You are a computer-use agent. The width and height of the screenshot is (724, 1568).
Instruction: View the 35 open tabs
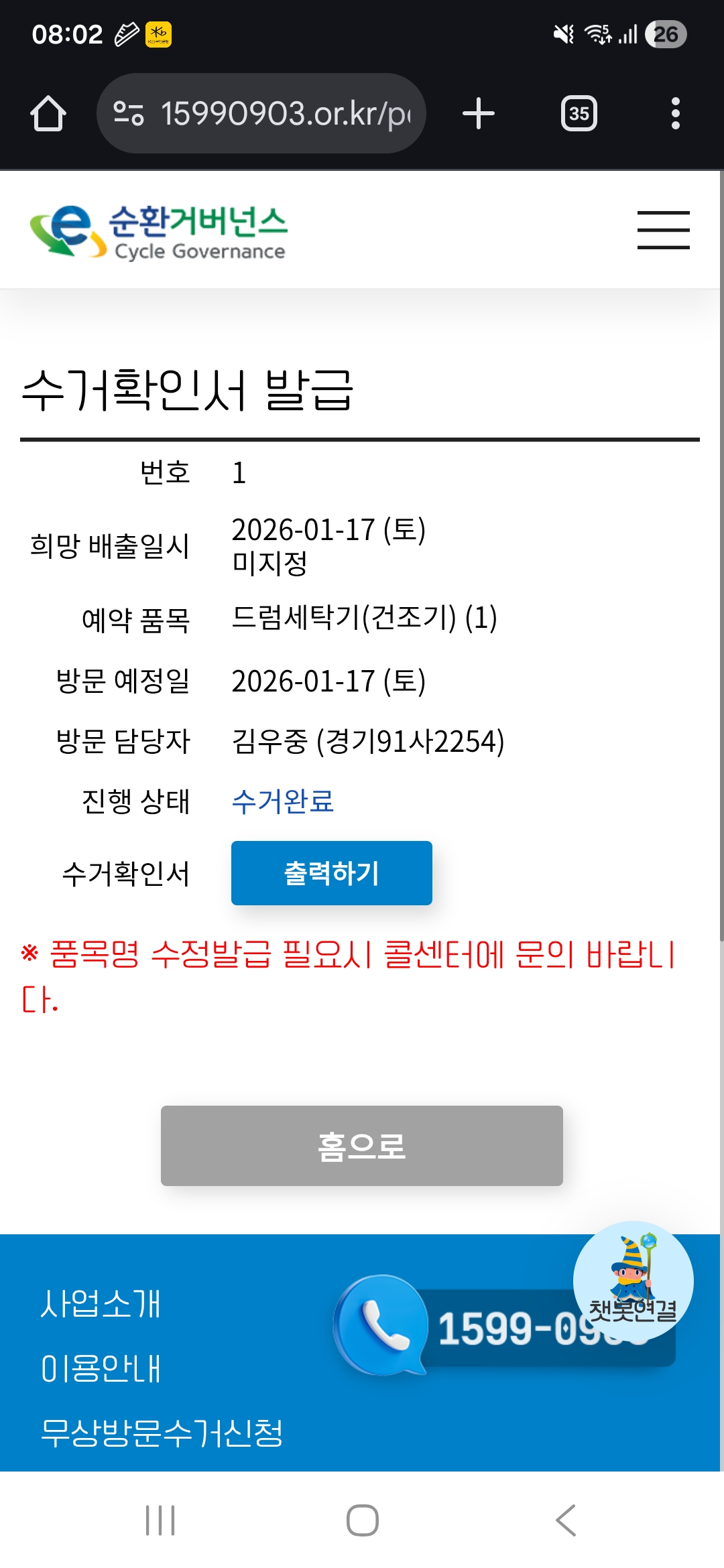click(579, 113)
